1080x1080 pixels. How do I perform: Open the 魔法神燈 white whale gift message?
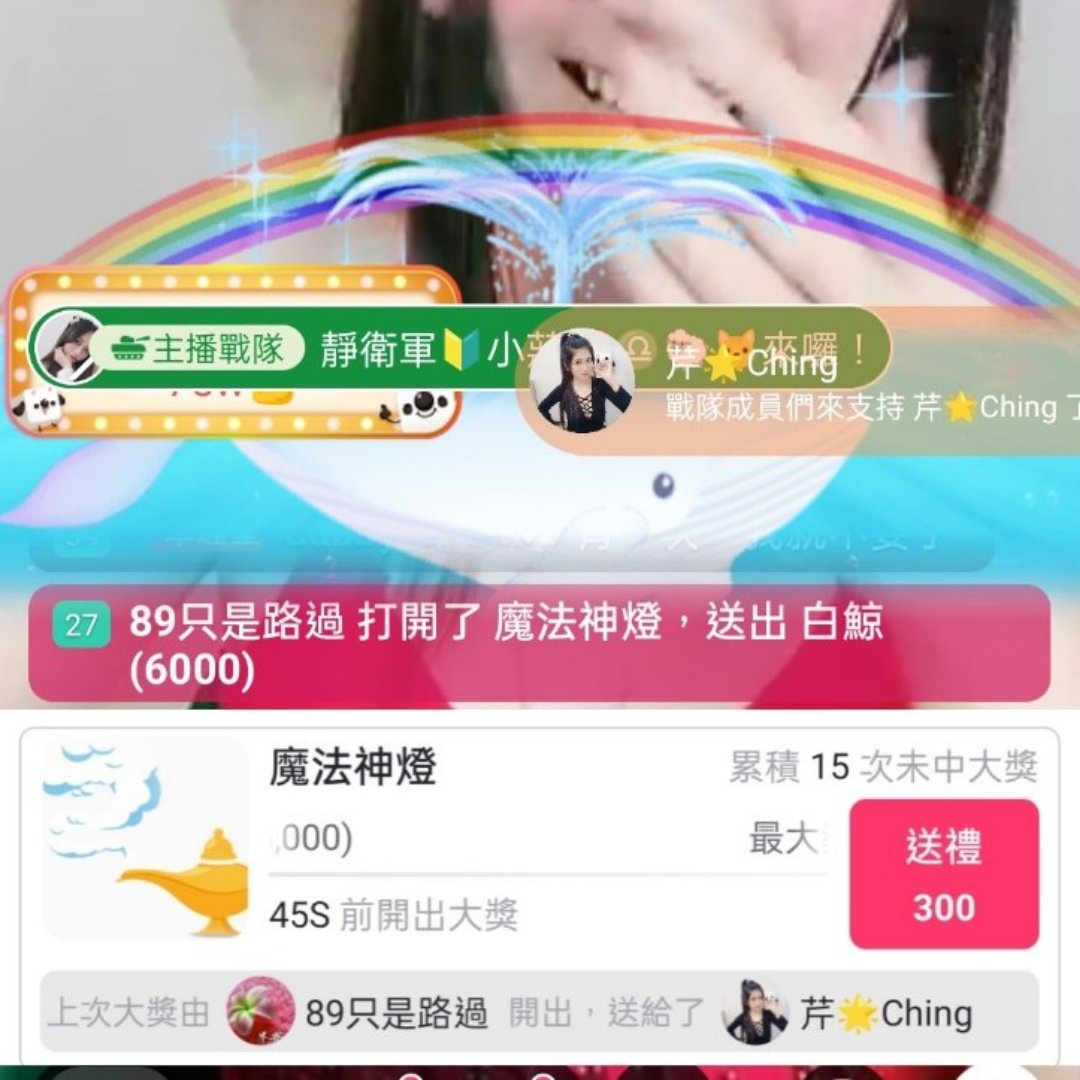539,644
